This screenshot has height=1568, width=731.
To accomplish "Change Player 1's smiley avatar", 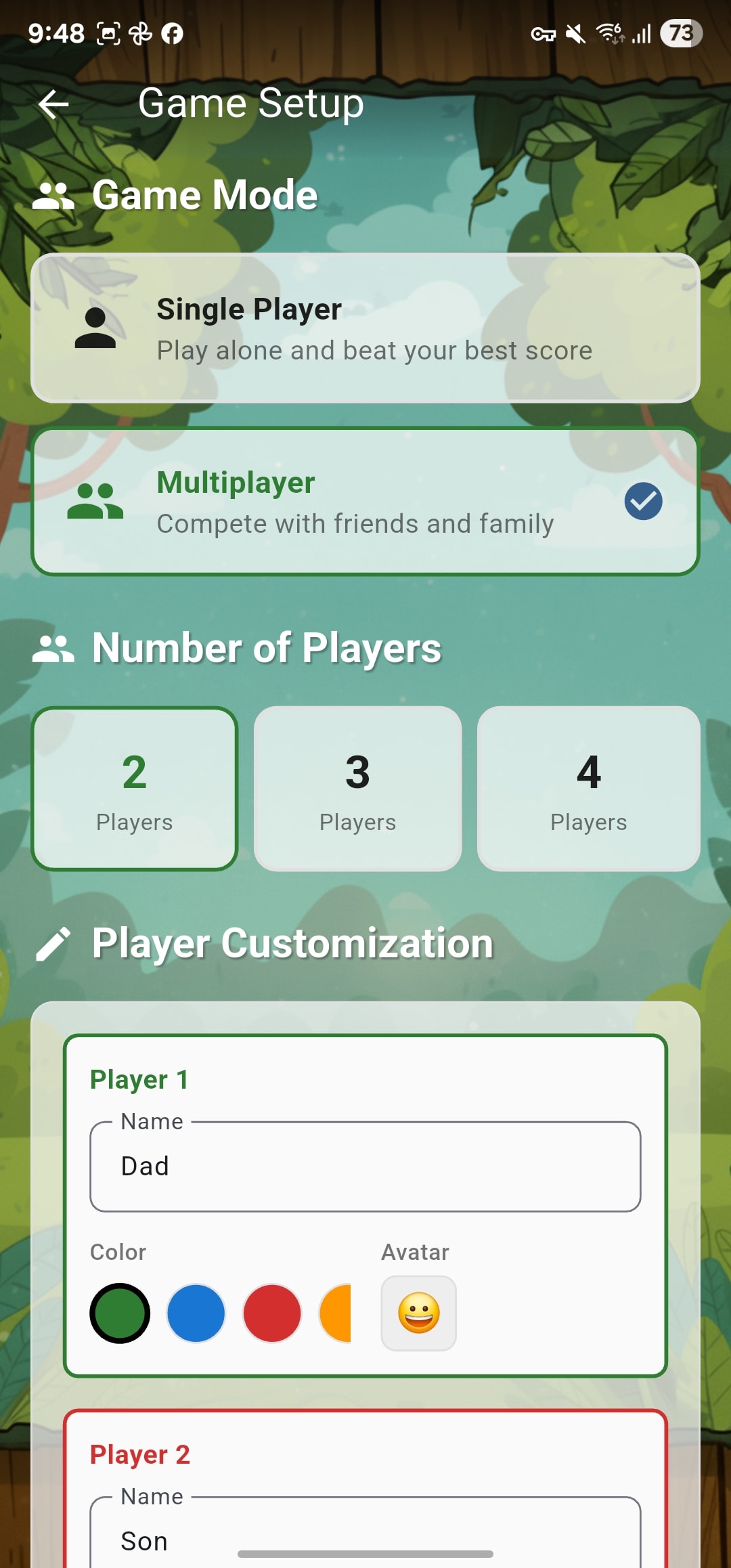I will click(x=419, y=1313).
